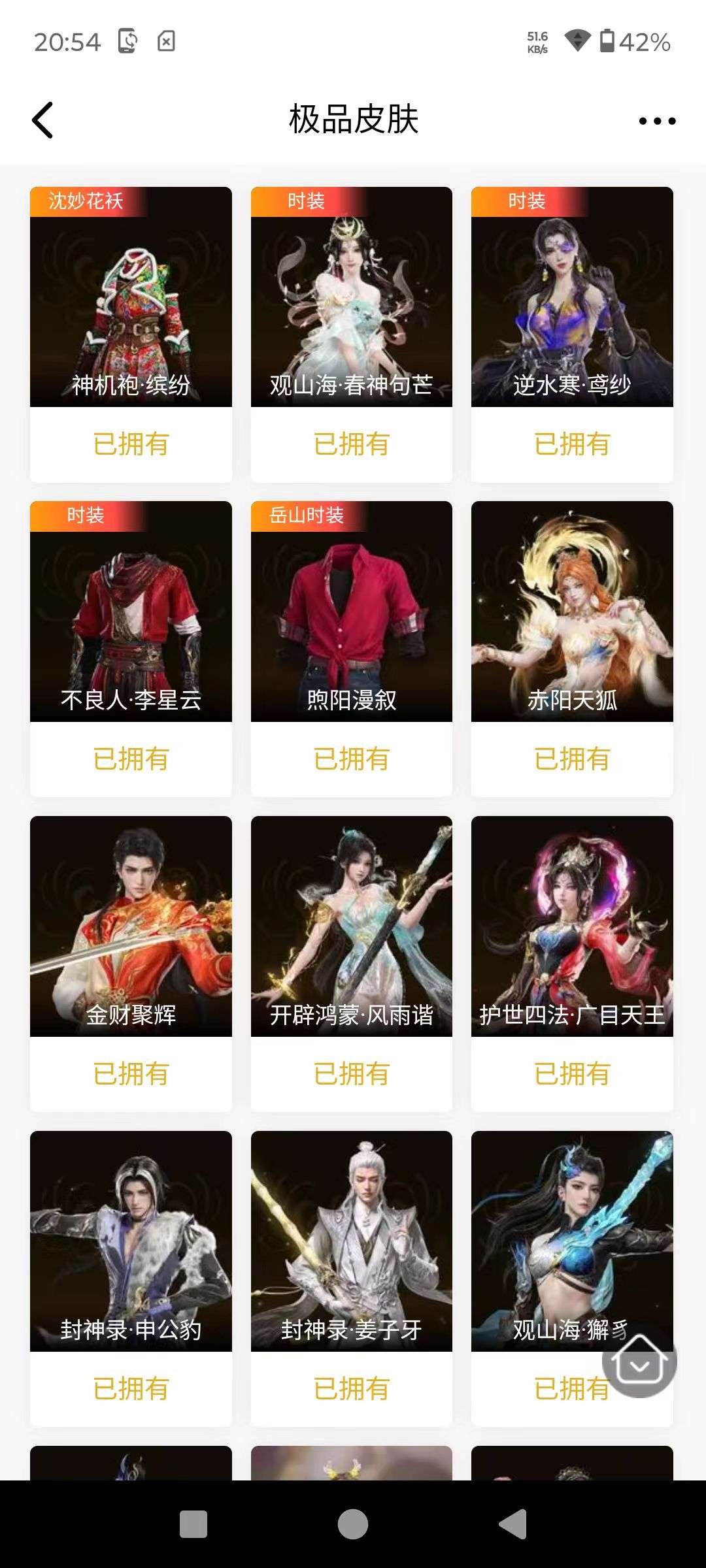Viewport: 706px width, 1568px height.
Task: Click the 已拥有 button under 神机袍·缤纷
Action: pos(129,444)
